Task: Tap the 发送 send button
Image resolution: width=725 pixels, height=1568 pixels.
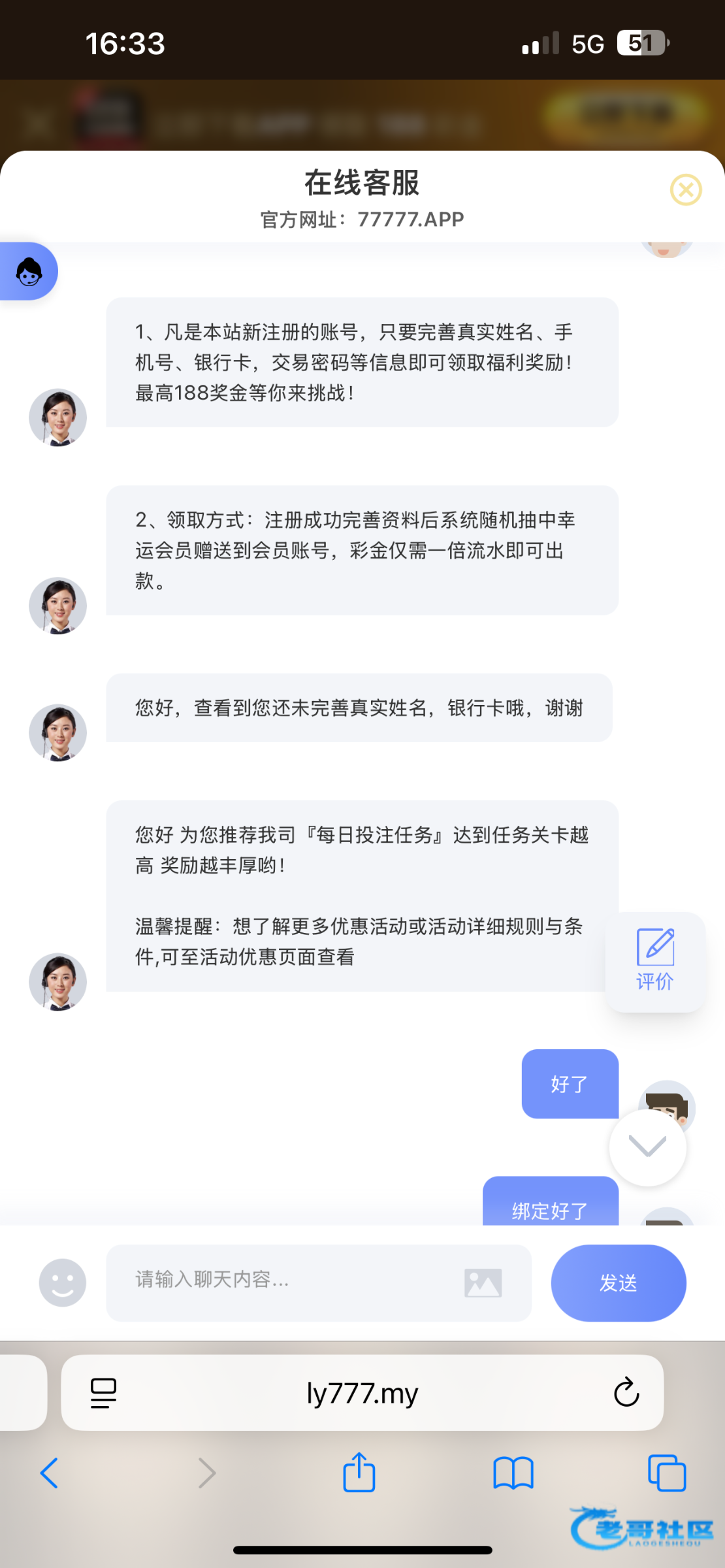Action: point(618,1282)
